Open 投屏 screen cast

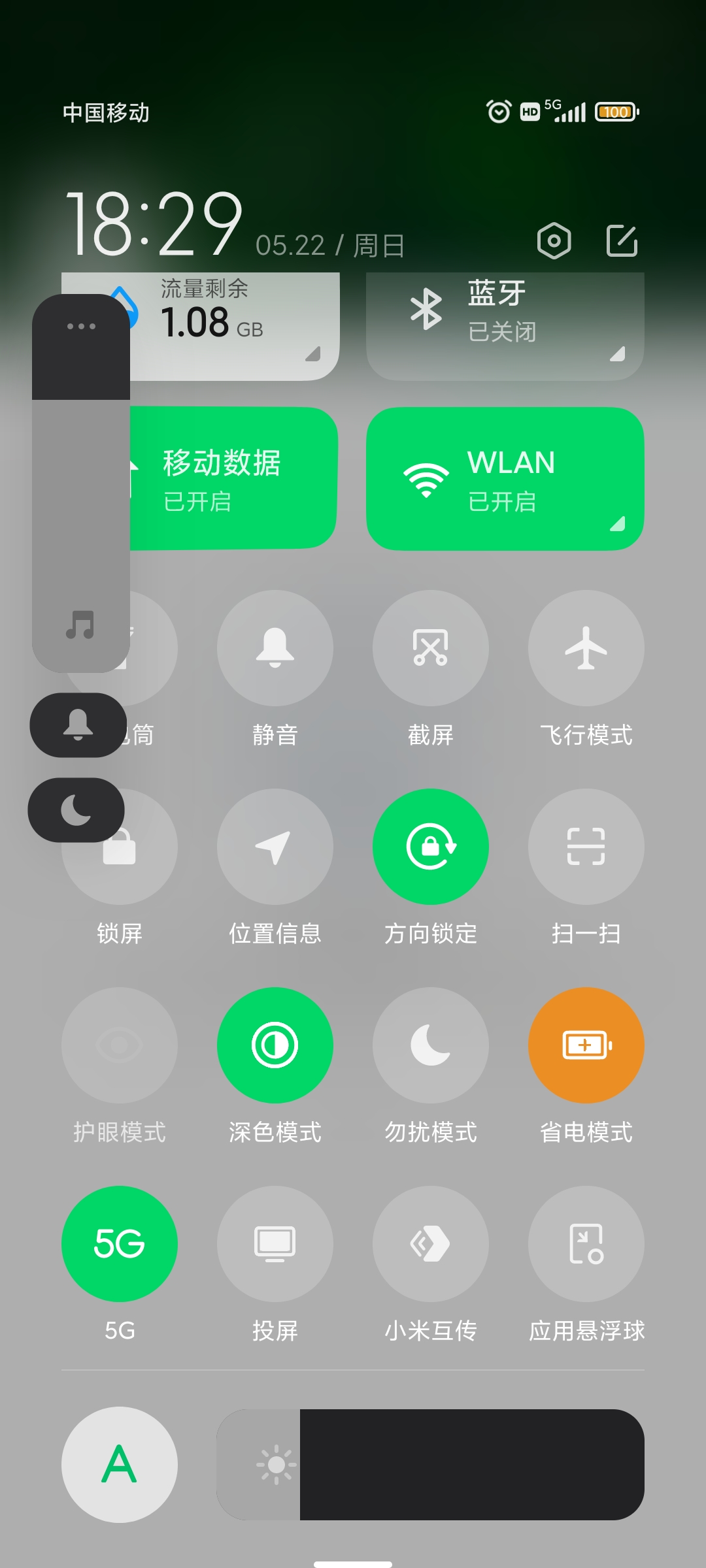275,1243
